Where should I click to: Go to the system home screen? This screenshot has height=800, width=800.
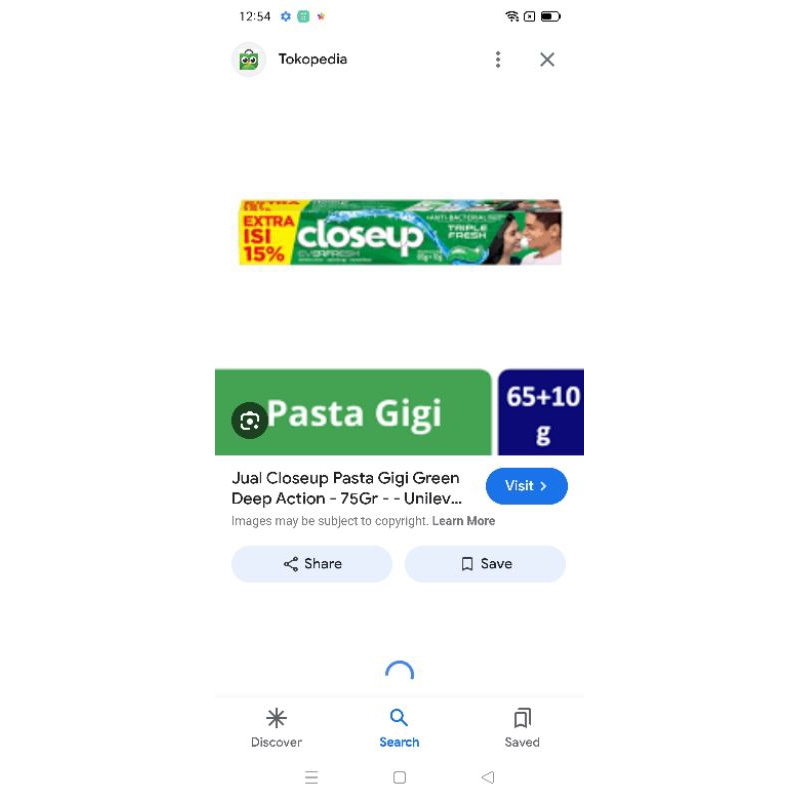click(x=399, y=777)
